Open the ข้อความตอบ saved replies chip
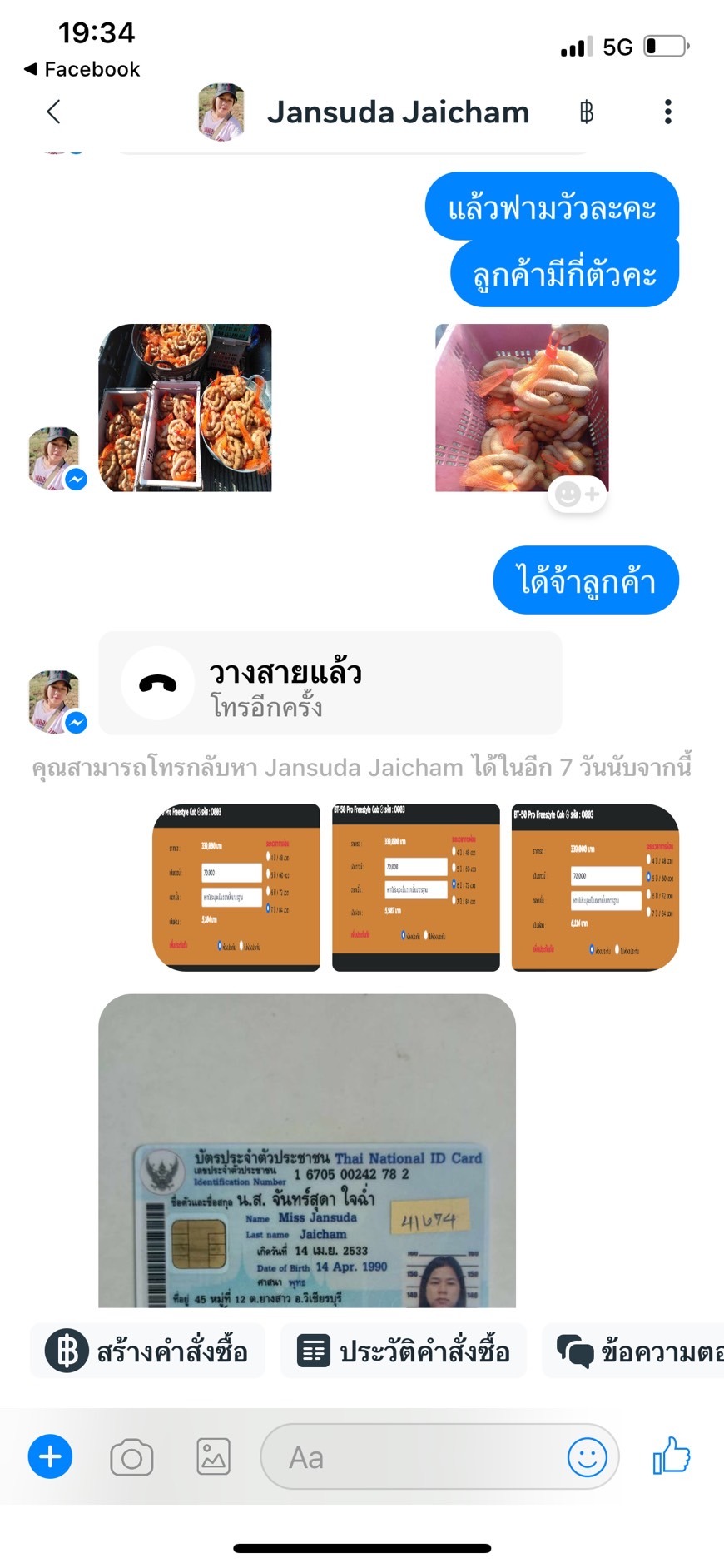Screen dimensions: 724x1568 pyautogui.click(x=633, y=1350)
